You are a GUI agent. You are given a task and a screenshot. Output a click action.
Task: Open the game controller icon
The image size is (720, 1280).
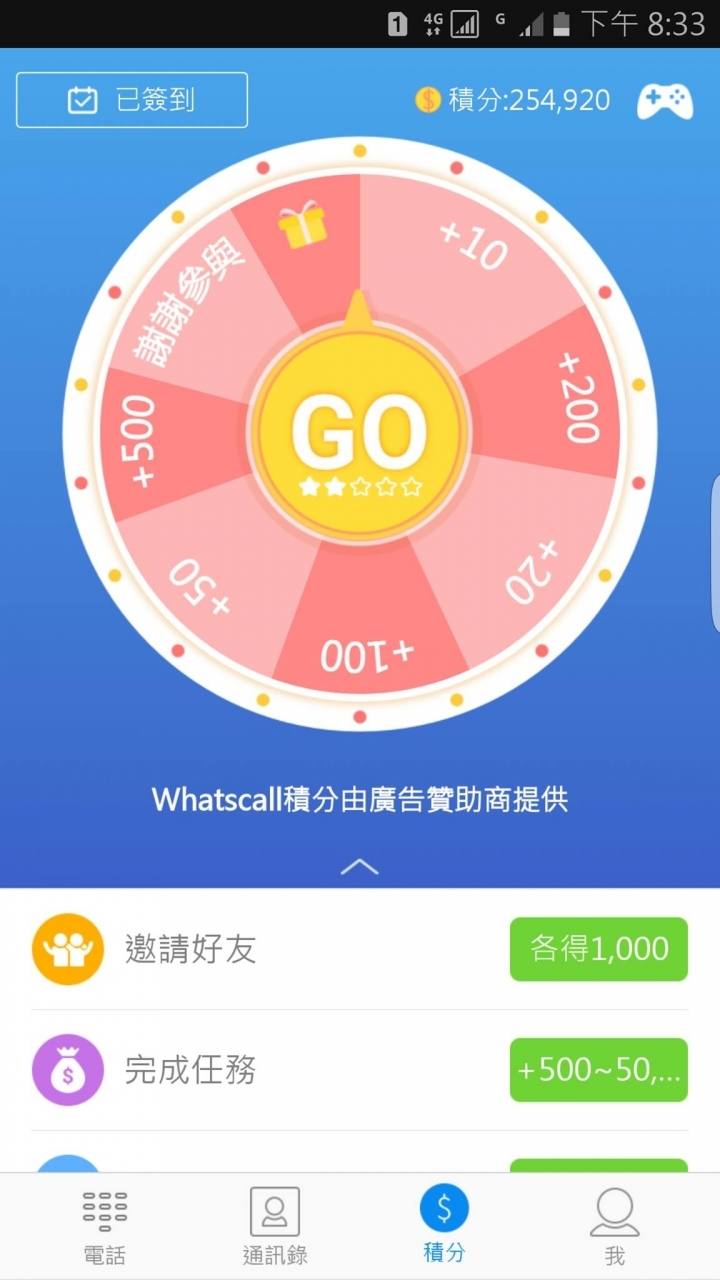pos(665,100)
